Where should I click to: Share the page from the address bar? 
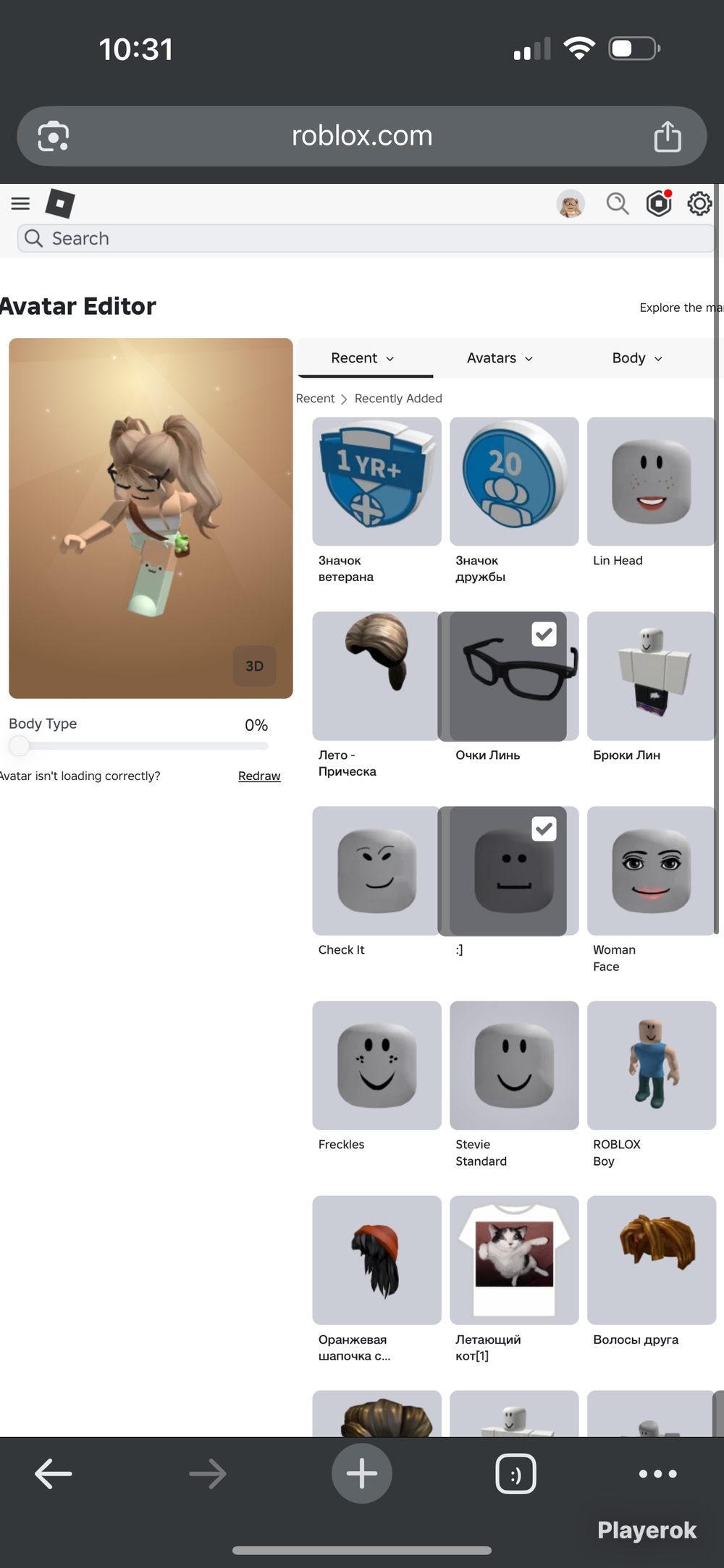pyautogui.click(x=668, y=136)
